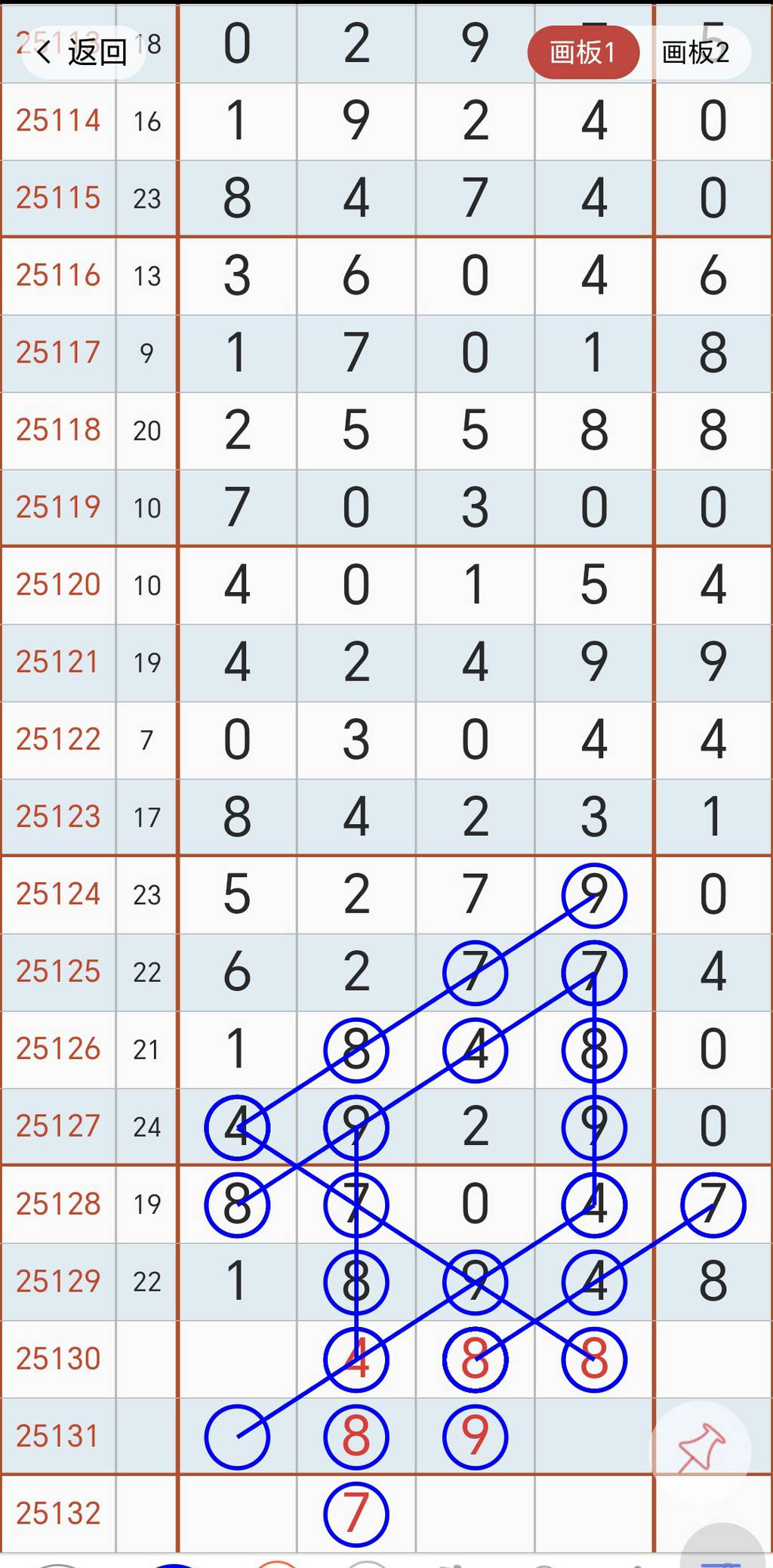Toggle the circled 7 annotation in row 25125
This screenshot has width=773, height=1568.
pyautogui.click(x=474, y=974)
